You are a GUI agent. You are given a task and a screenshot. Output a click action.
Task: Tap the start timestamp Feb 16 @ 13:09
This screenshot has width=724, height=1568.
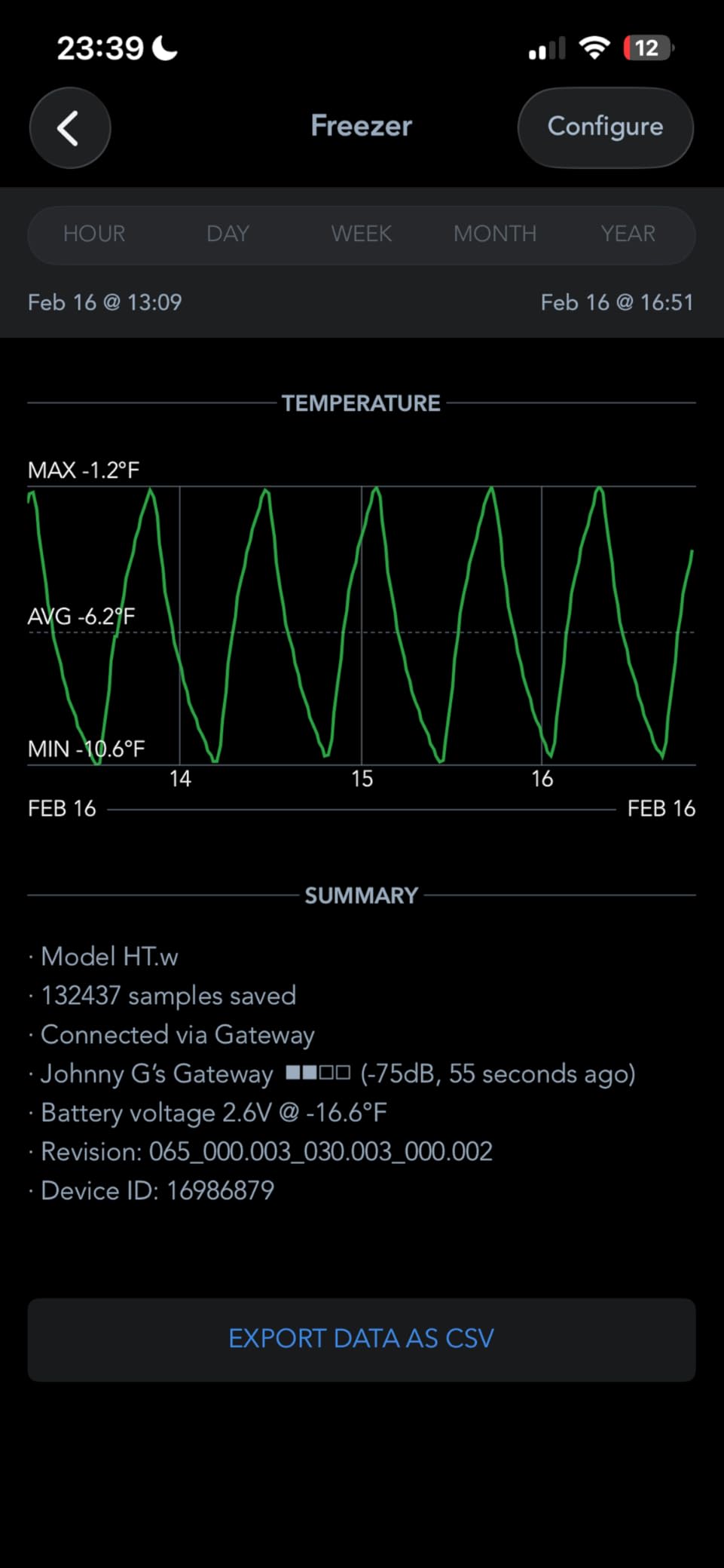pos(105,302)
